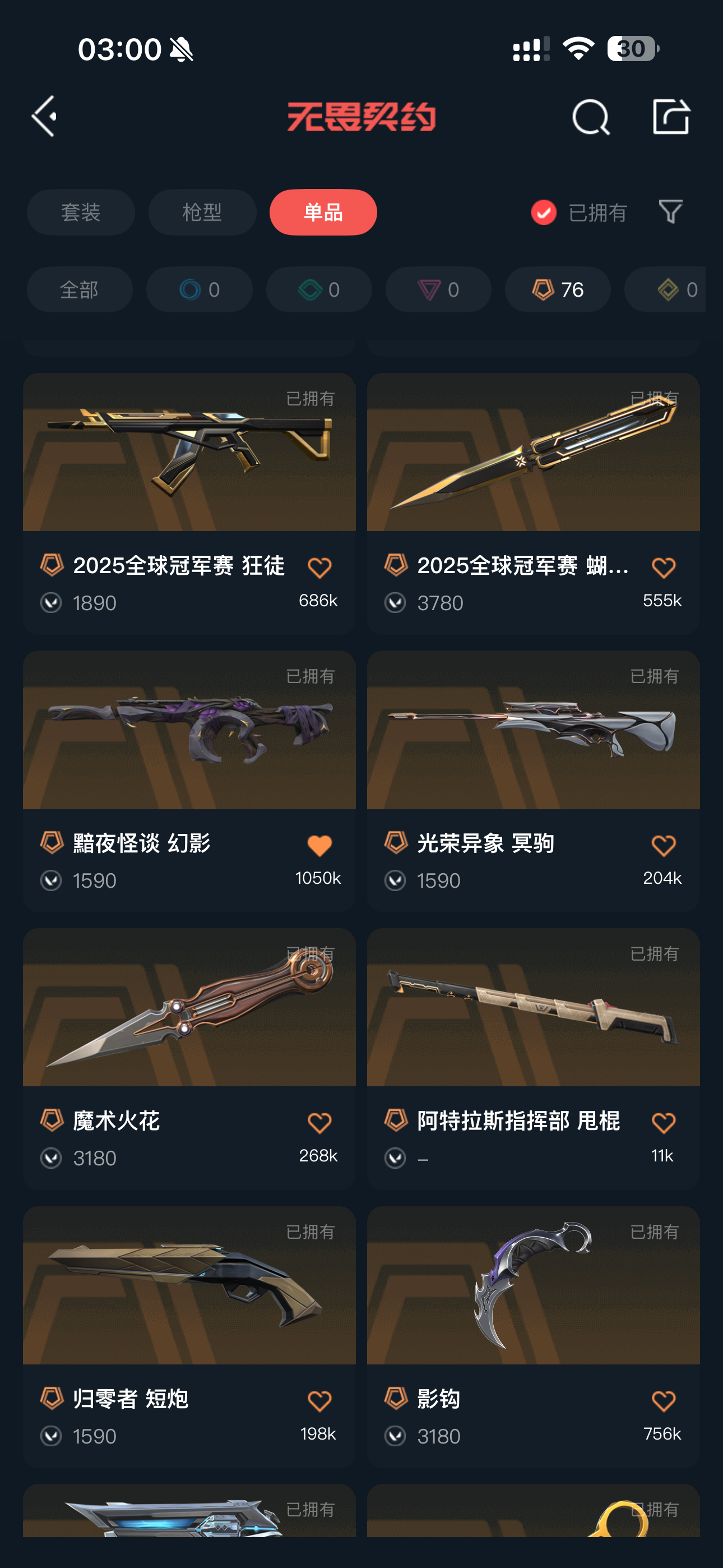
Task: Favorite the 影钩 karambit skin
Action: (x=664, y=1401)
